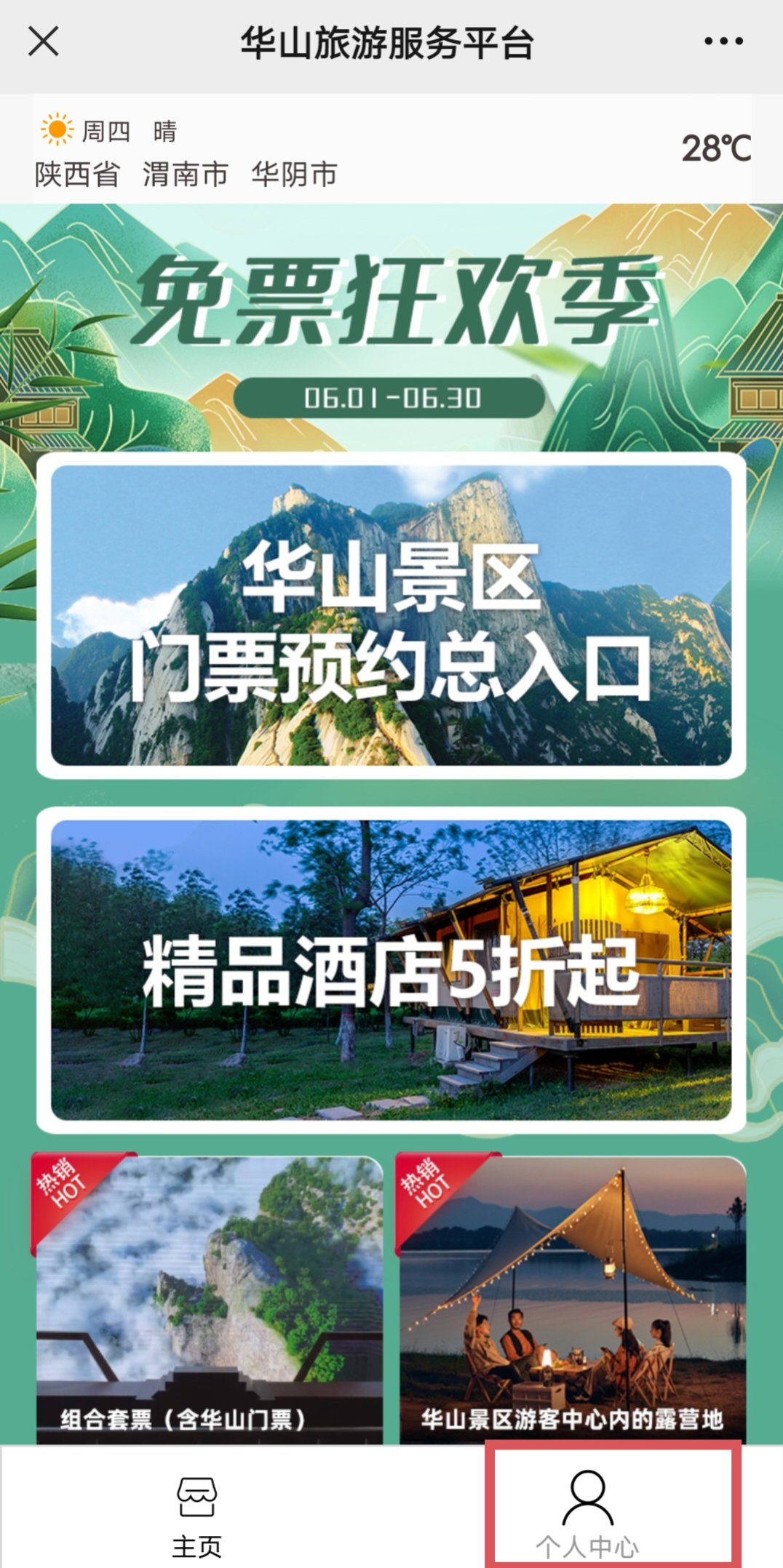Go to 个人中心 tab

coord(588,1508)
